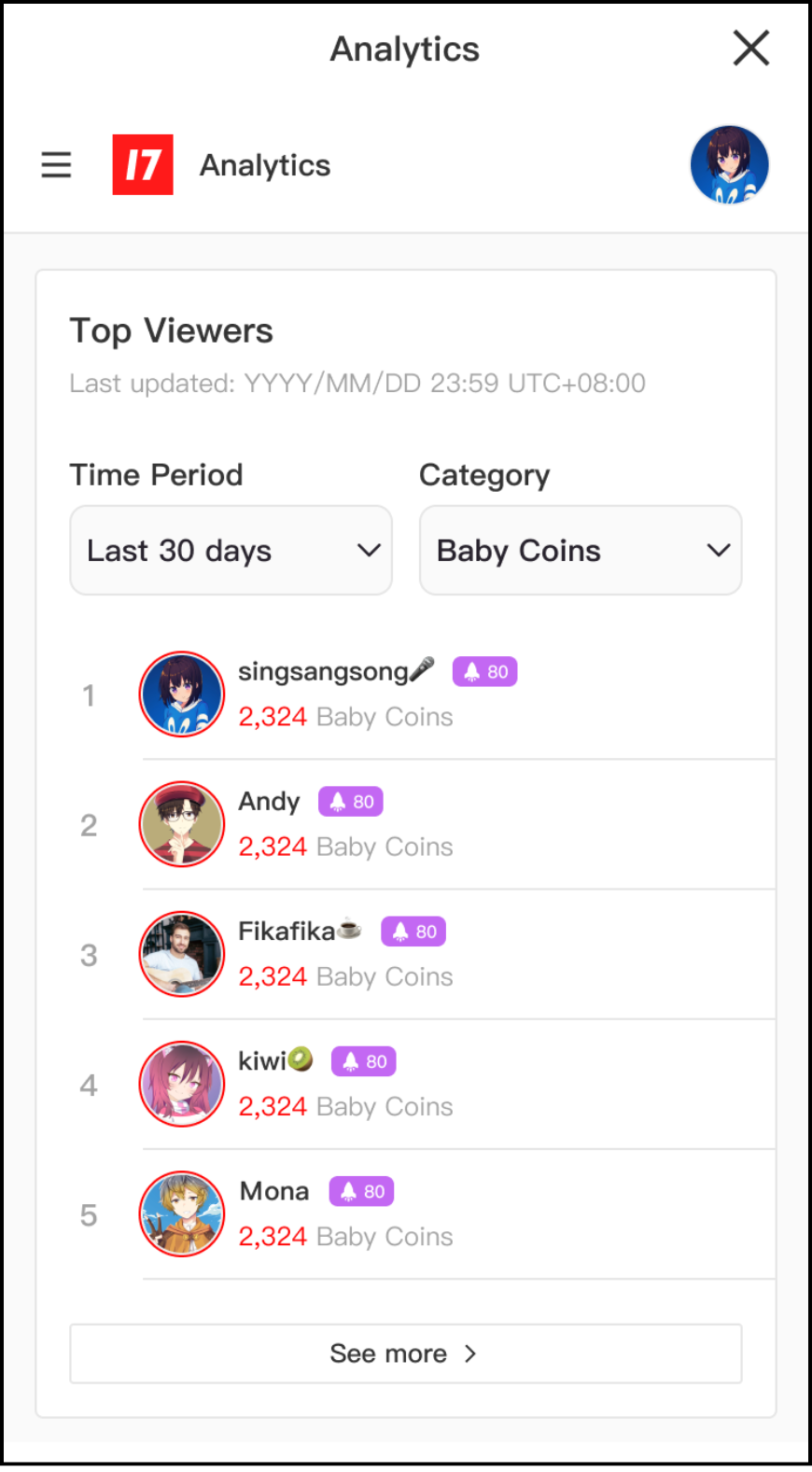Expand the Time Period dropdown
812x1472 pixels.
pos(231,551)
